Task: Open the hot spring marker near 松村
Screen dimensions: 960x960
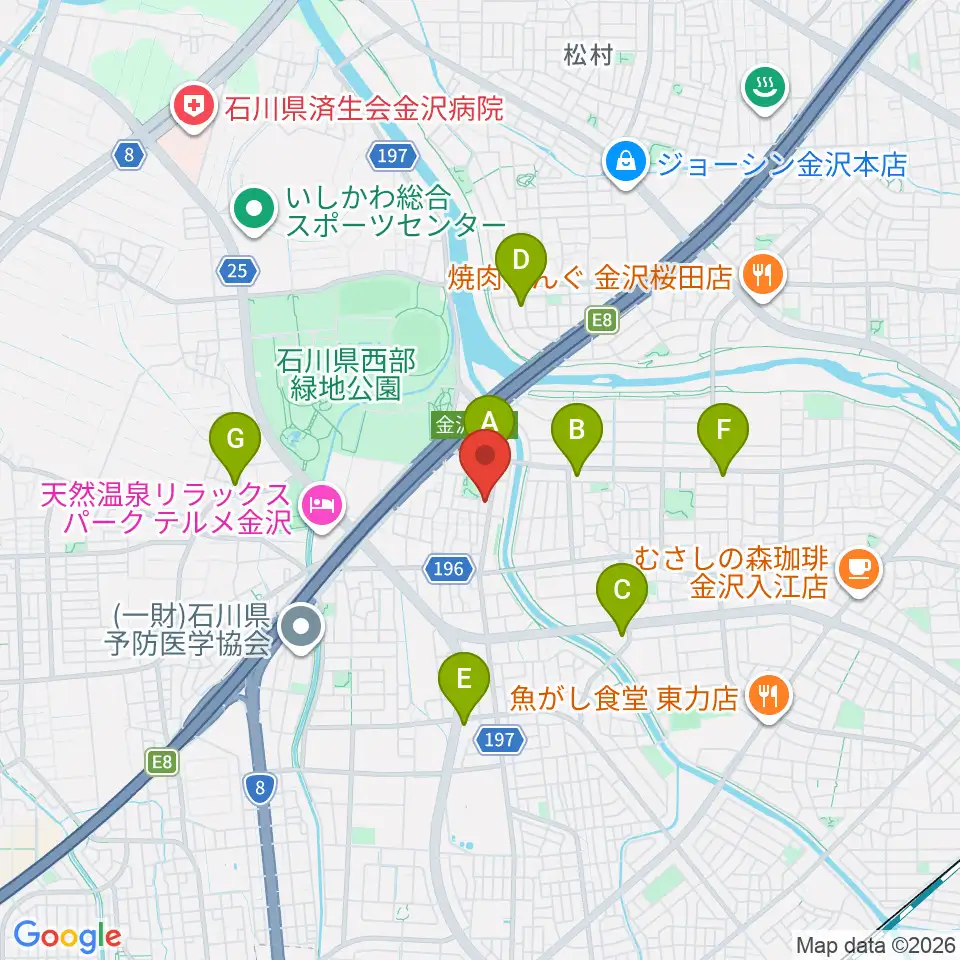Action: tap(765, 90)
